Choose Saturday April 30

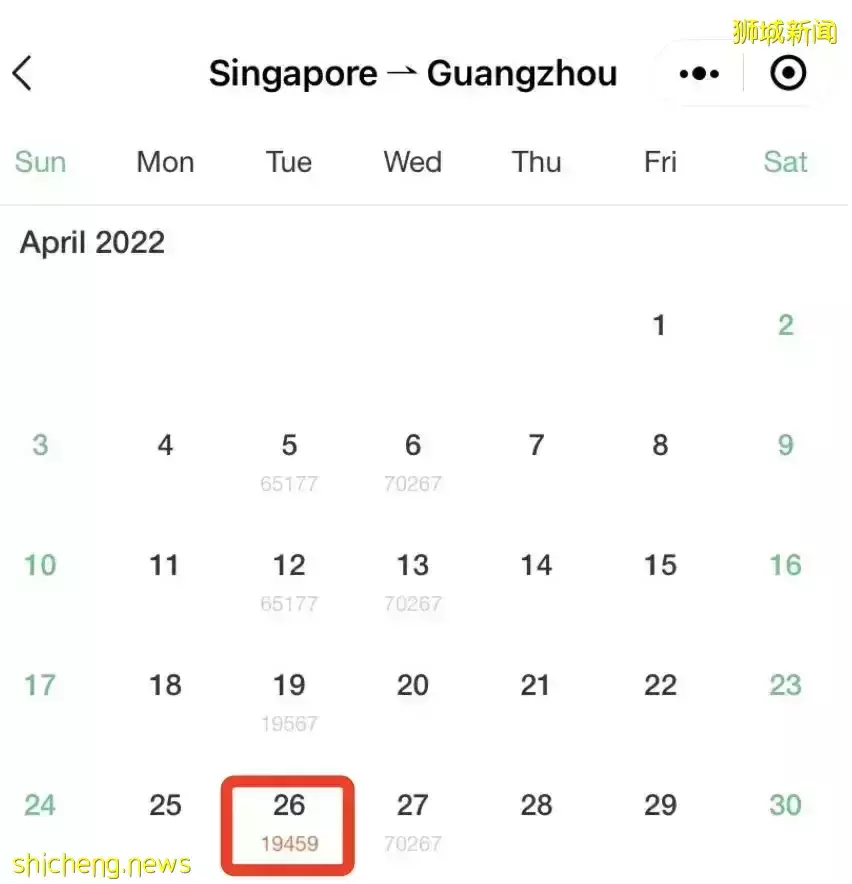pos(785,806)
